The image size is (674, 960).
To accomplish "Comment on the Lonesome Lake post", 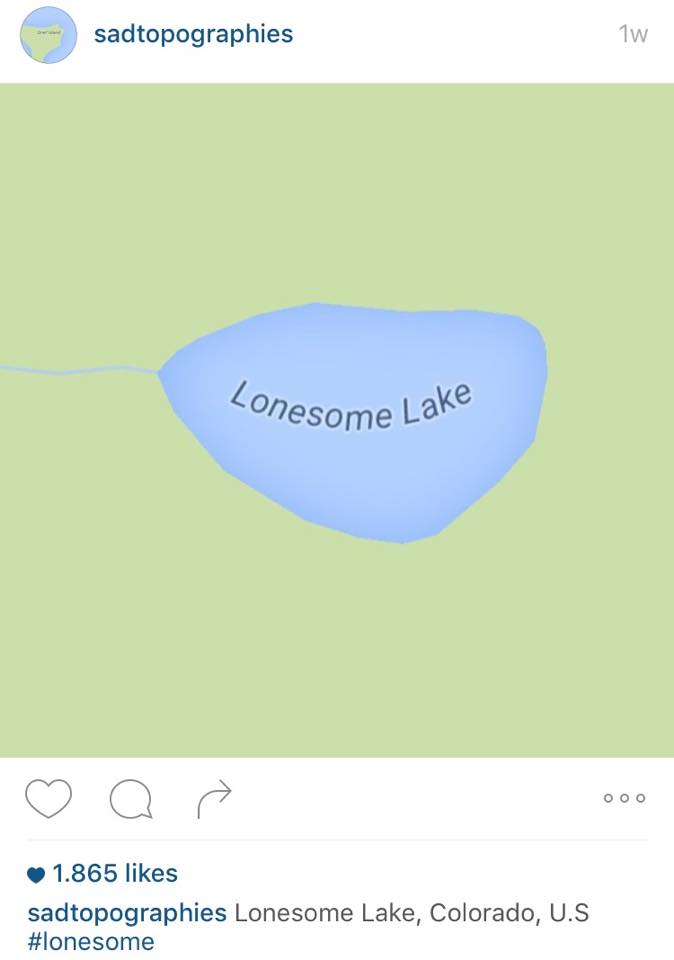I will coord(131,799).
